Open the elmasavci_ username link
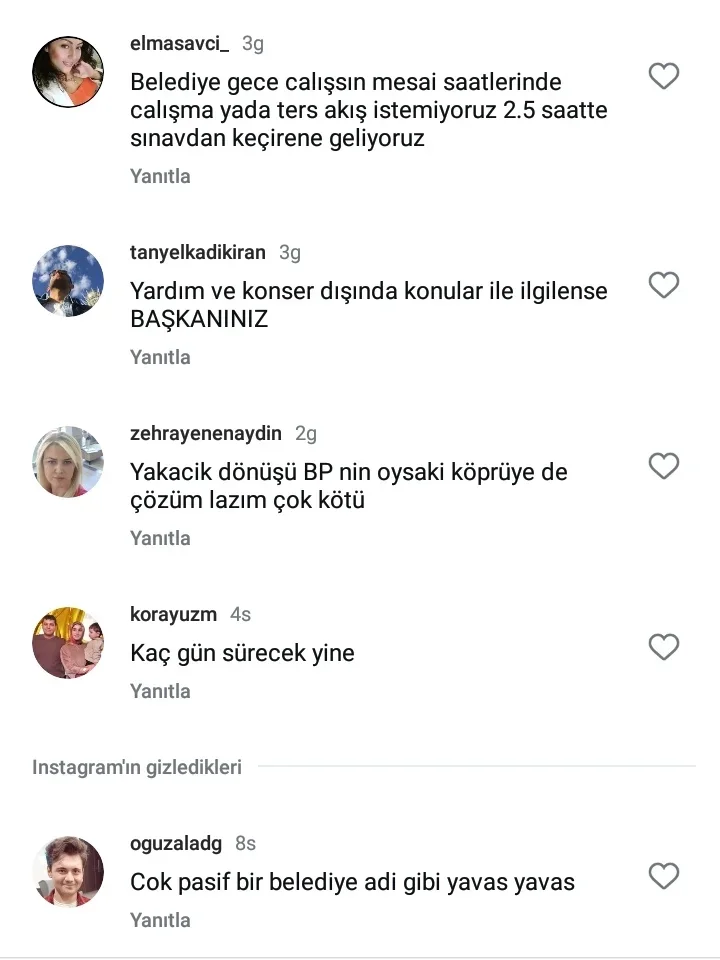Viewport: 720px width, 960px height. [180, 44]
